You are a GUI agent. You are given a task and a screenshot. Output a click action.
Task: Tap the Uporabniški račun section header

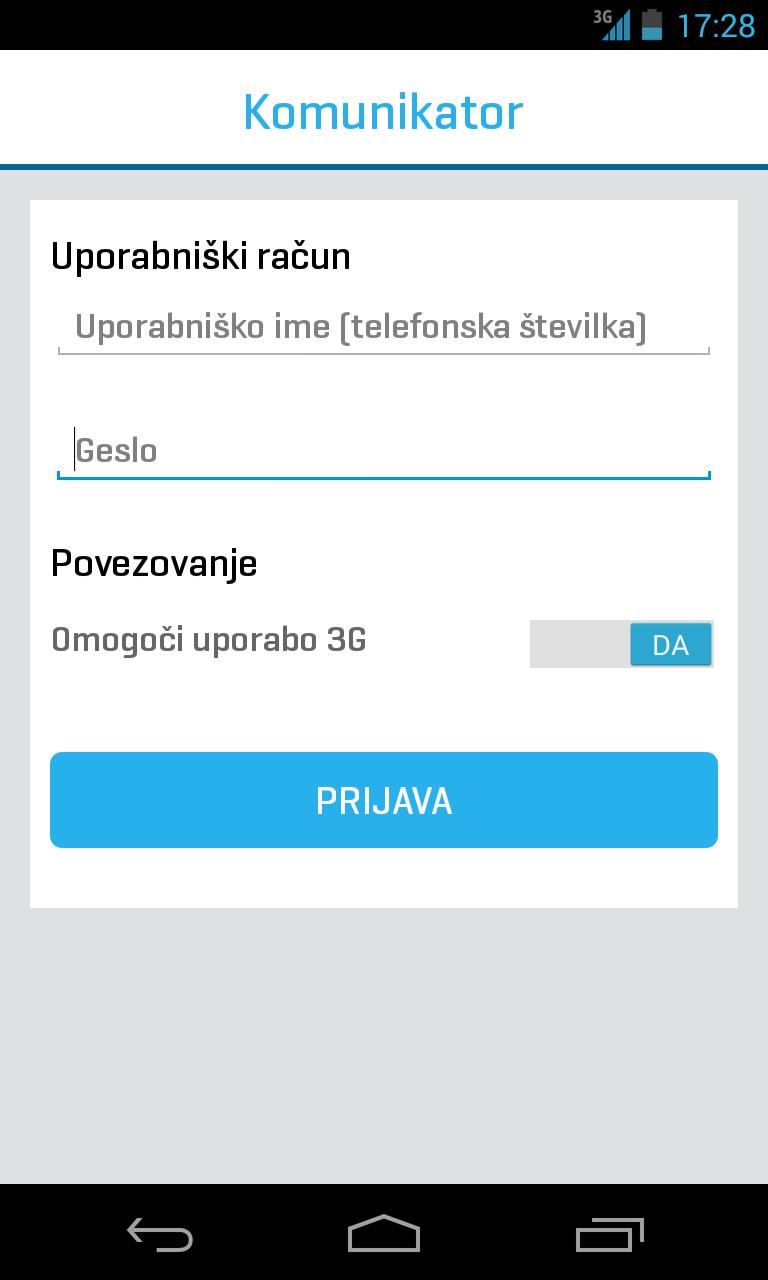(202, 256)
